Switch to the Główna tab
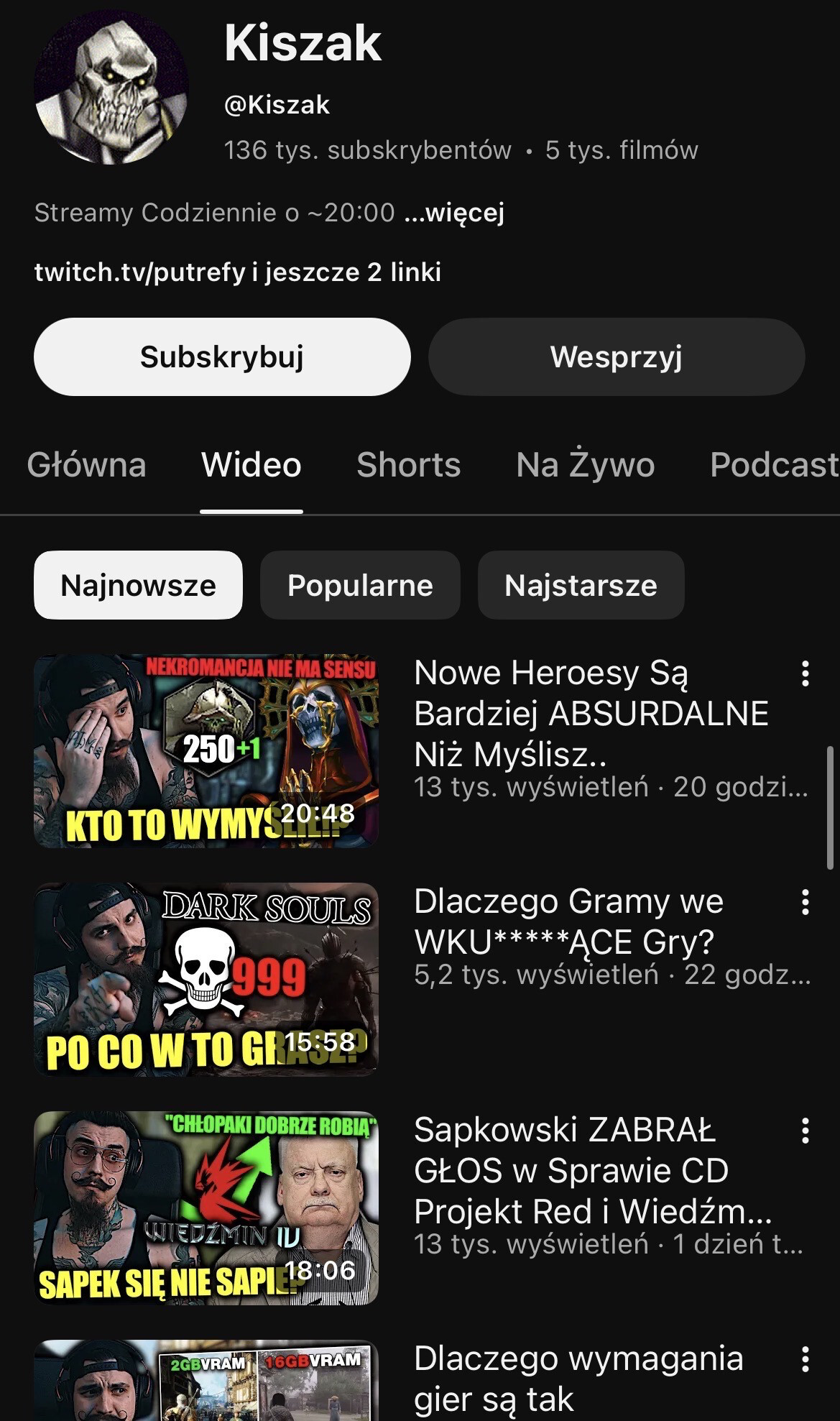 pos(86,465)
